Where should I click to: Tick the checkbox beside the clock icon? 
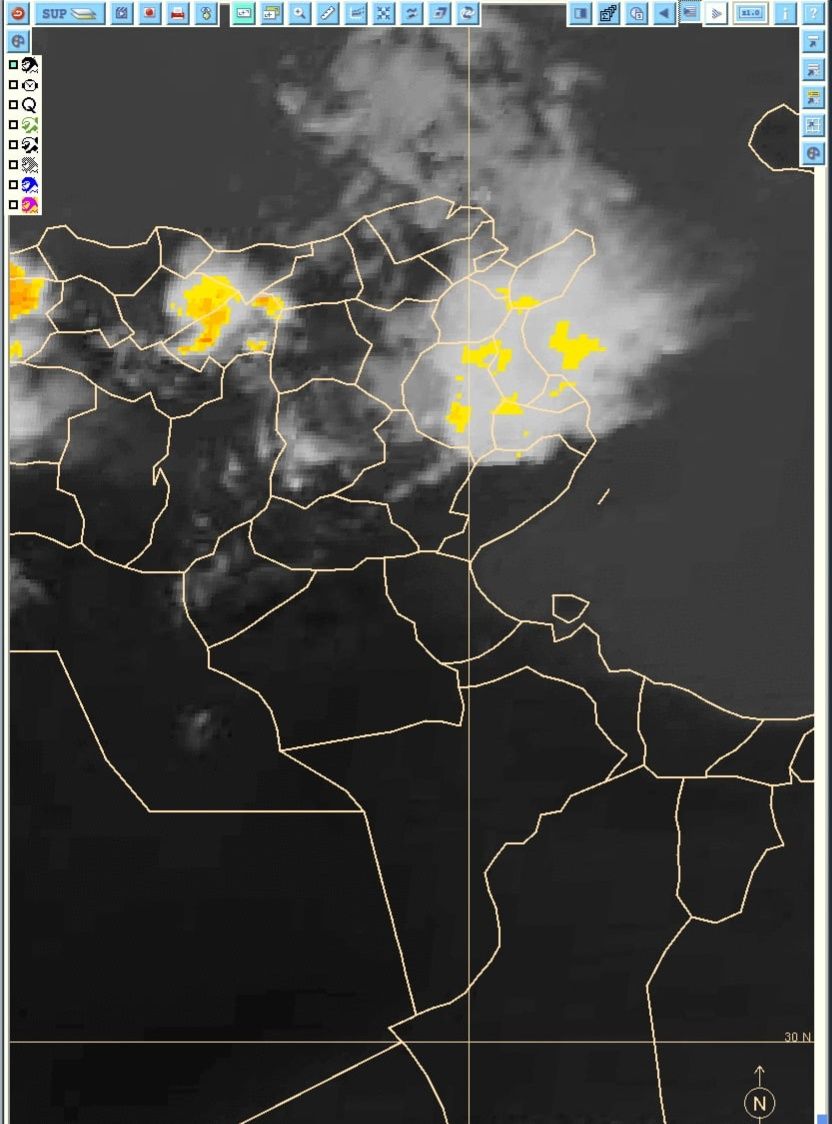pos(14,85)
